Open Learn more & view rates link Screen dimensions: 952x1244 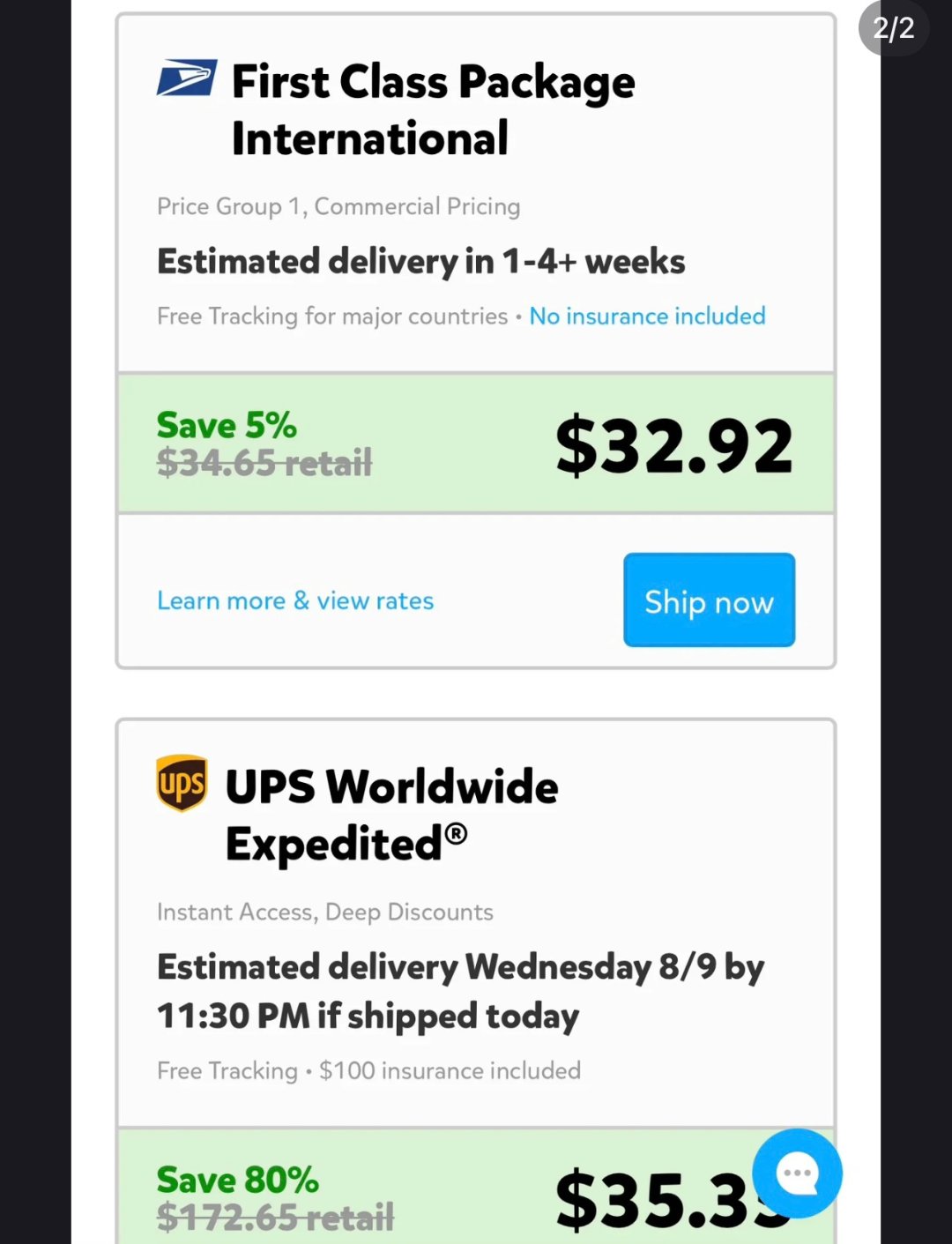tap(295, 600)
